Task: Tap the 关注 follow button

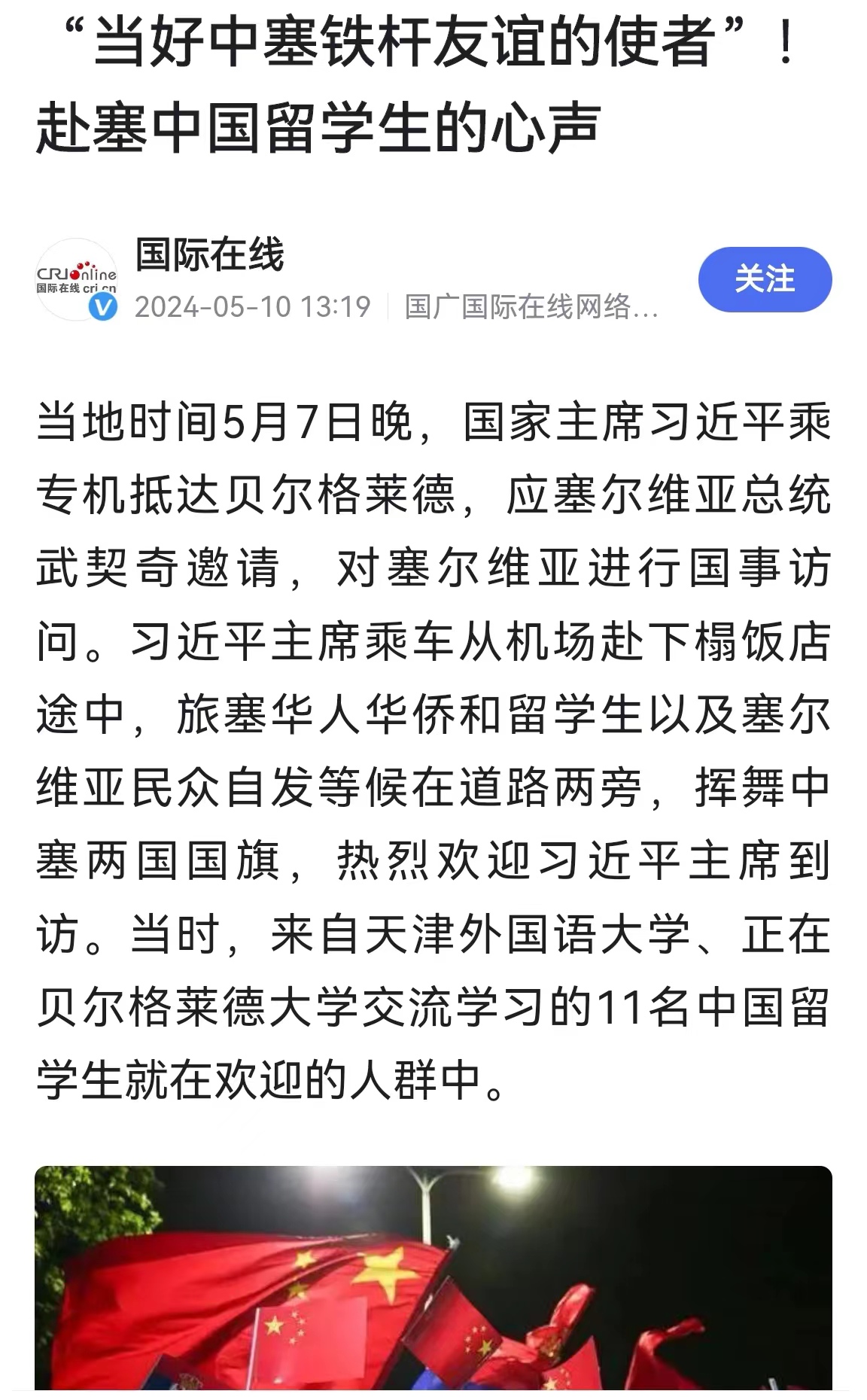Action: pos(765,279)
